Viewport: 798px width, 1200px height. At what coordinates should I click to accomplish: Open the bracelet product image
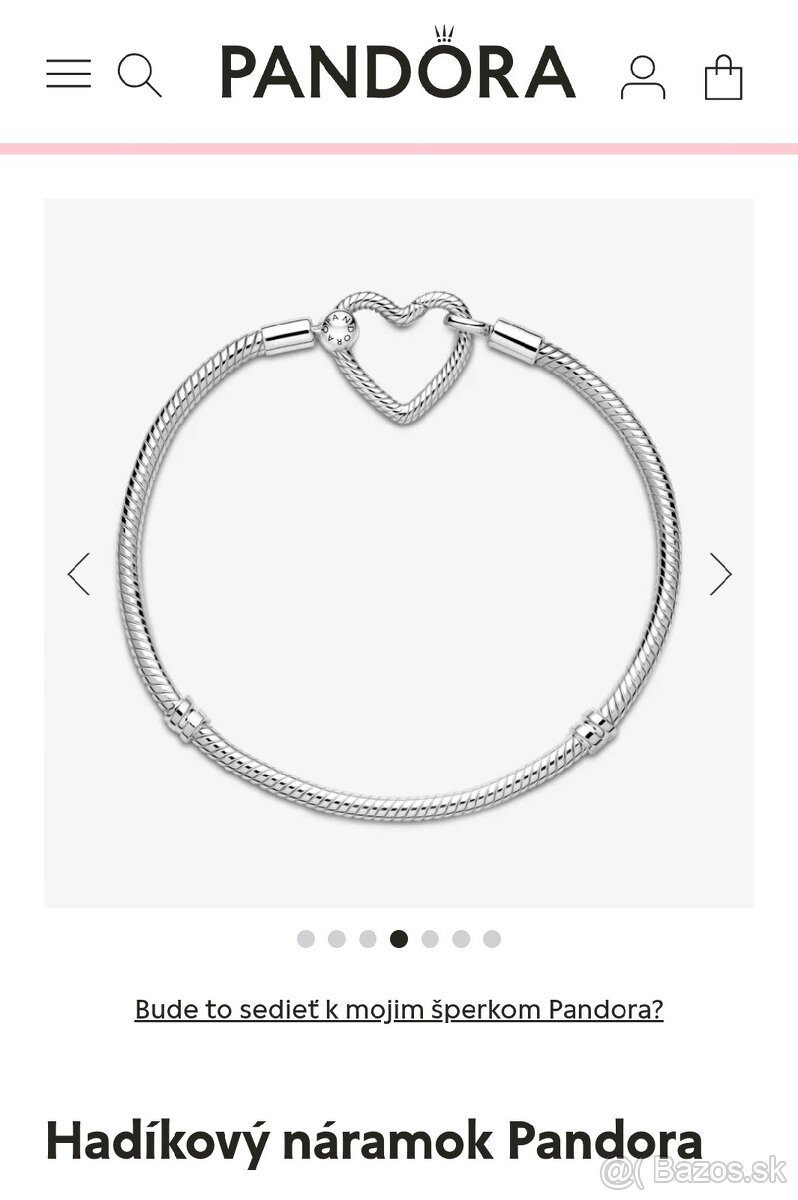398,552
